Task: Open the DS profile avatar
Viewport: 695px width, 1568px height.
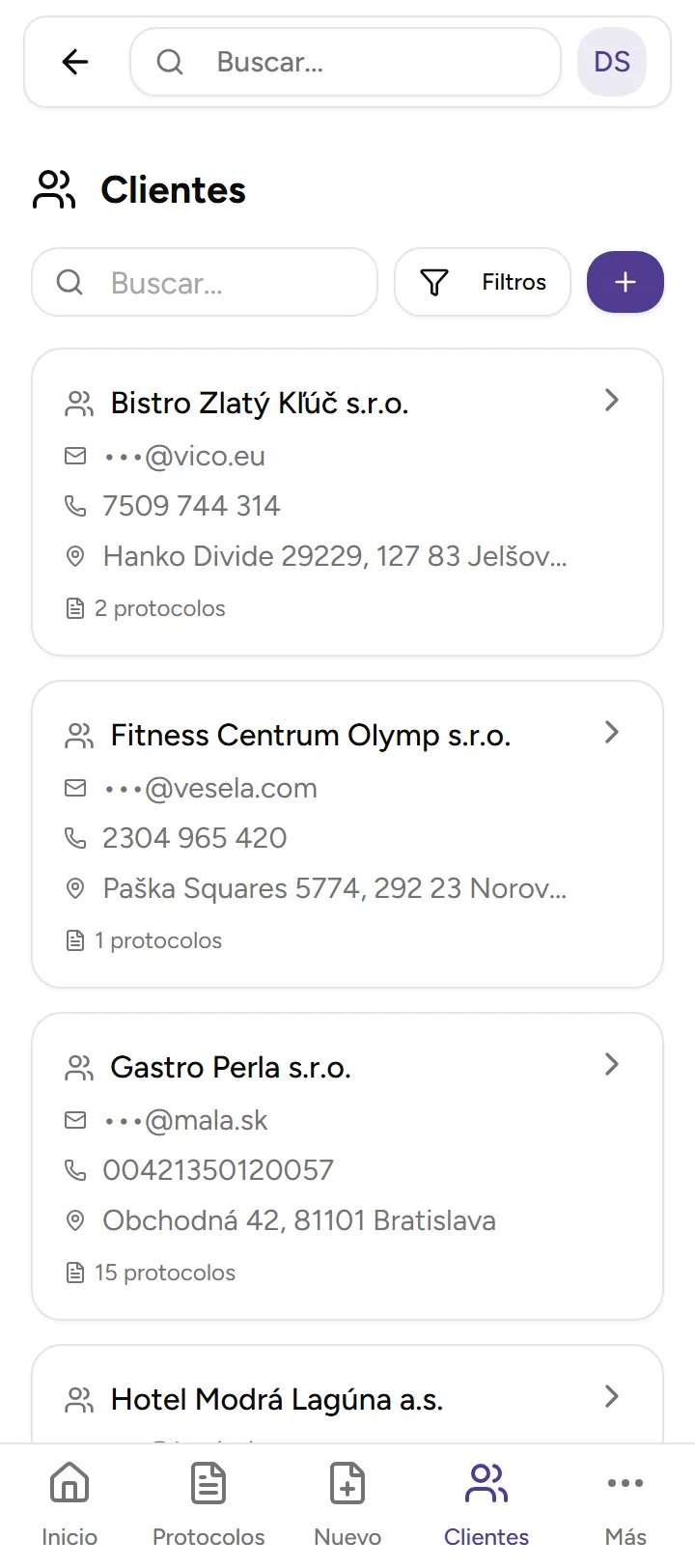Action: [611, 62]
